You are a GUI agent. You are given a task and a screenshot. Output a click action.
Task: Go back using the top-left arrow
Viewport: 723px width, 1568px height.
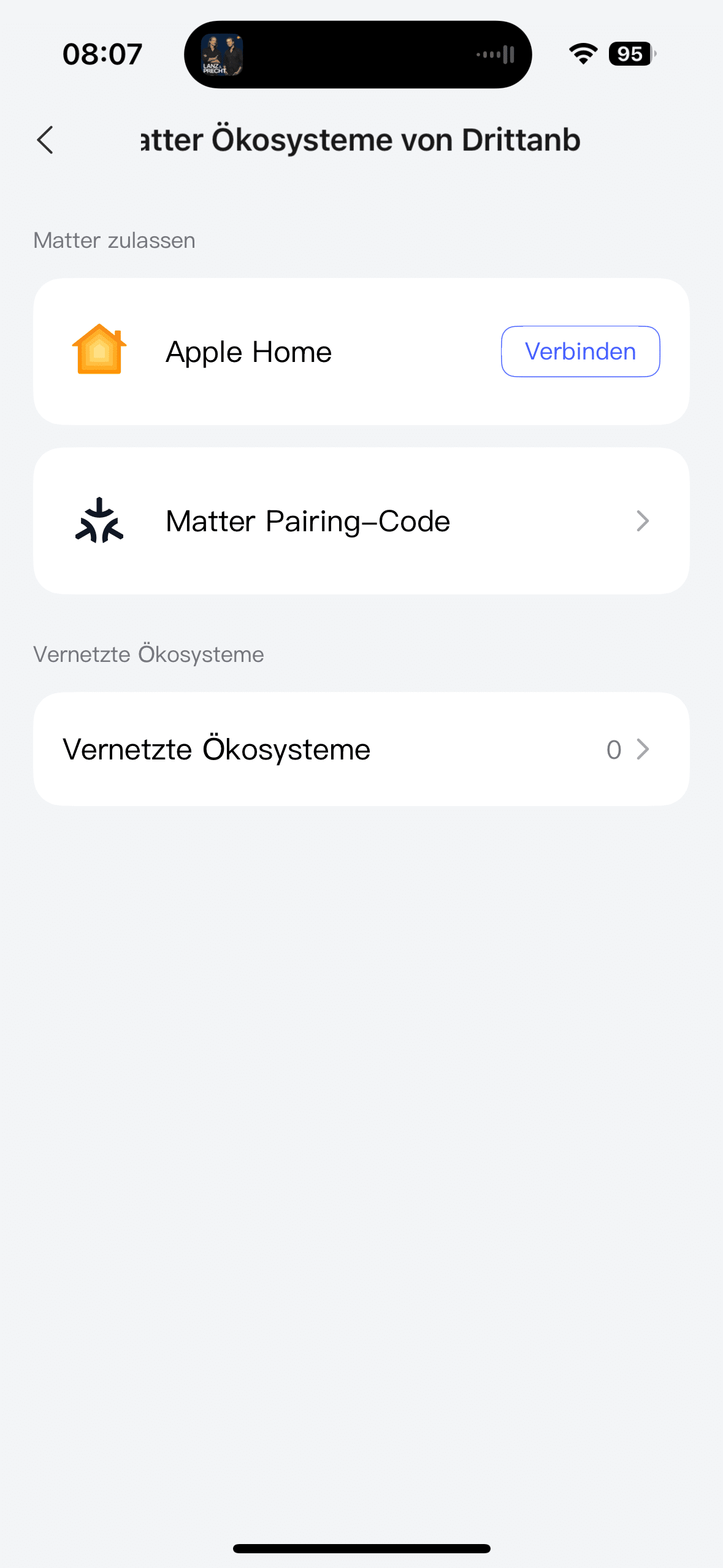pyautogui.click(x=45, y=140)
